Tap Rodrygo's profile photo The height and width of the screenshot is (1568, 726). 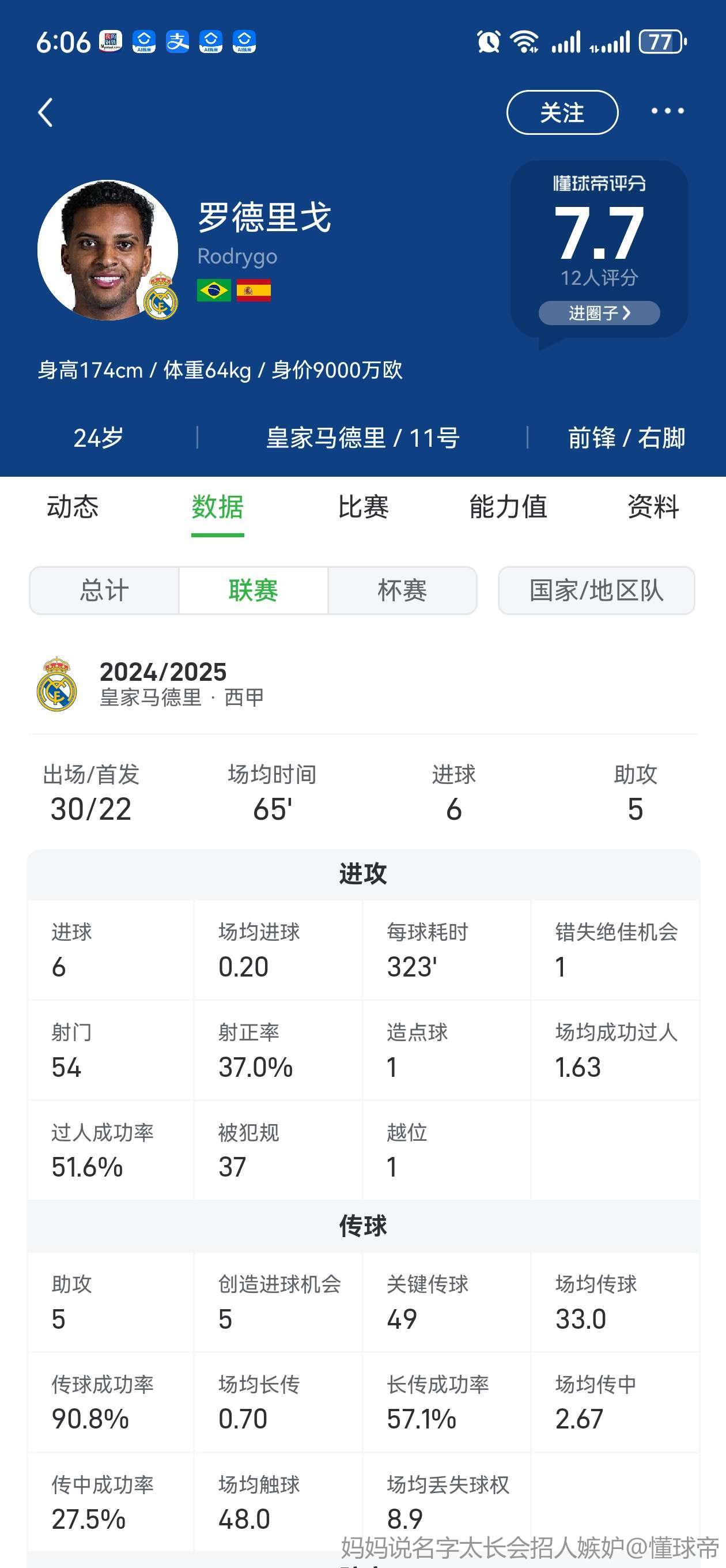click(108, 250)
